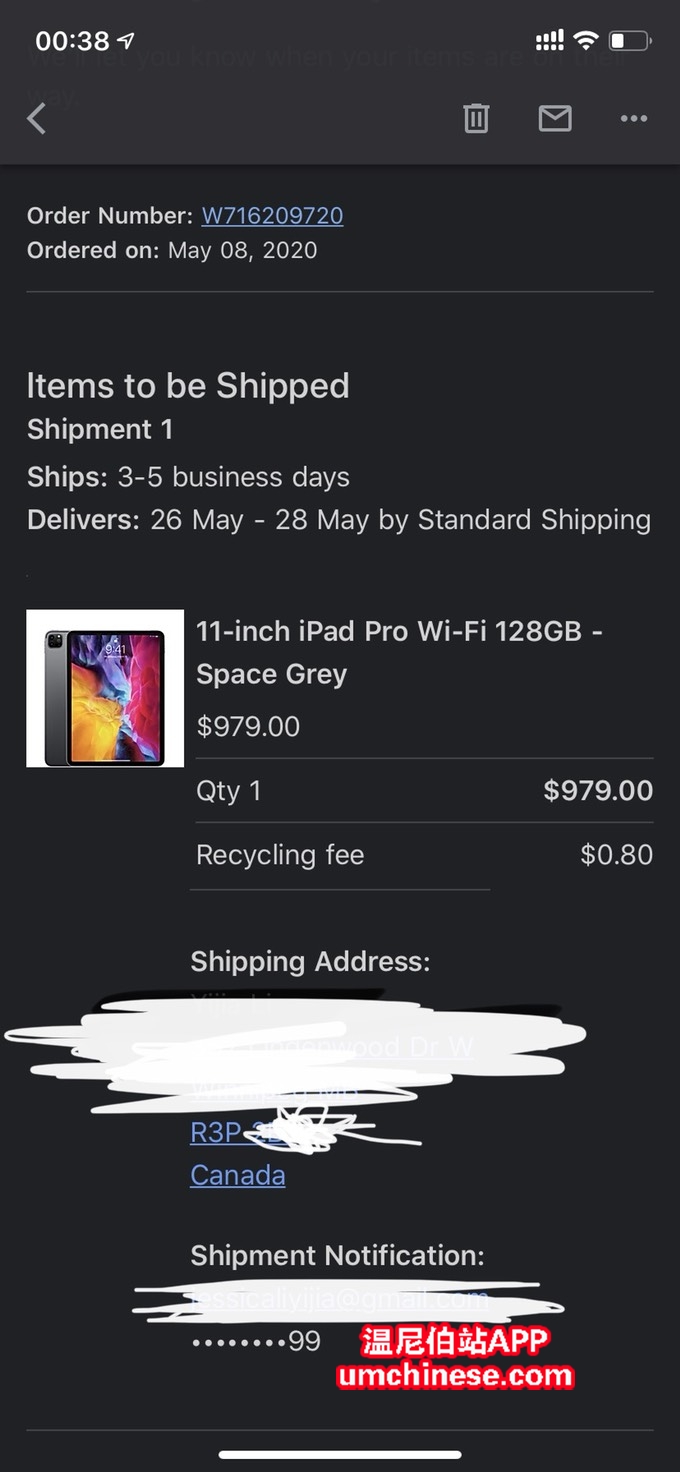
Task: Open order number W716209720 link
Action: [272, 216]
